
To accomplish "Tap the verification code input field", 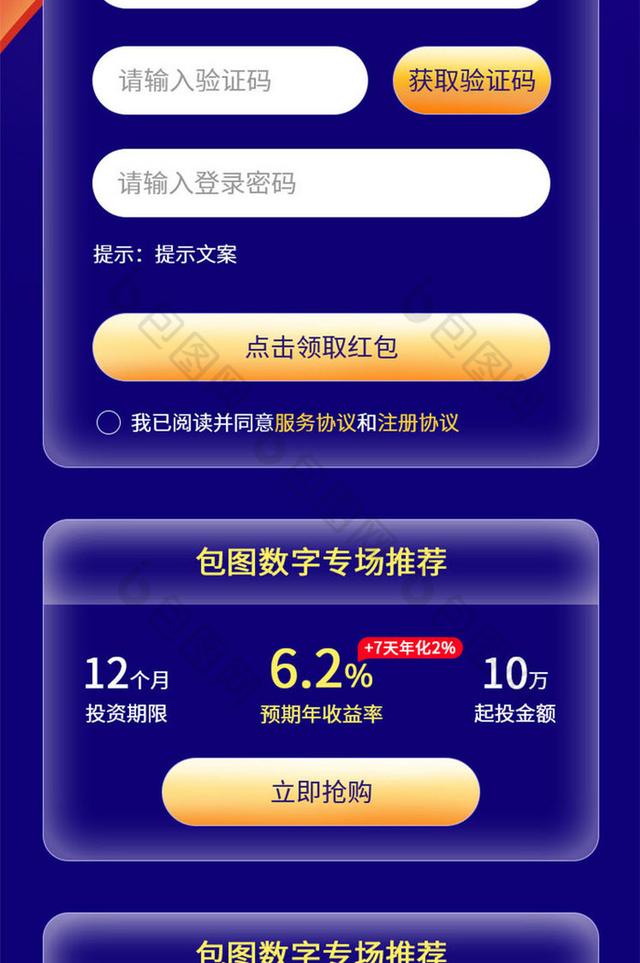I will tap(230, 81).
